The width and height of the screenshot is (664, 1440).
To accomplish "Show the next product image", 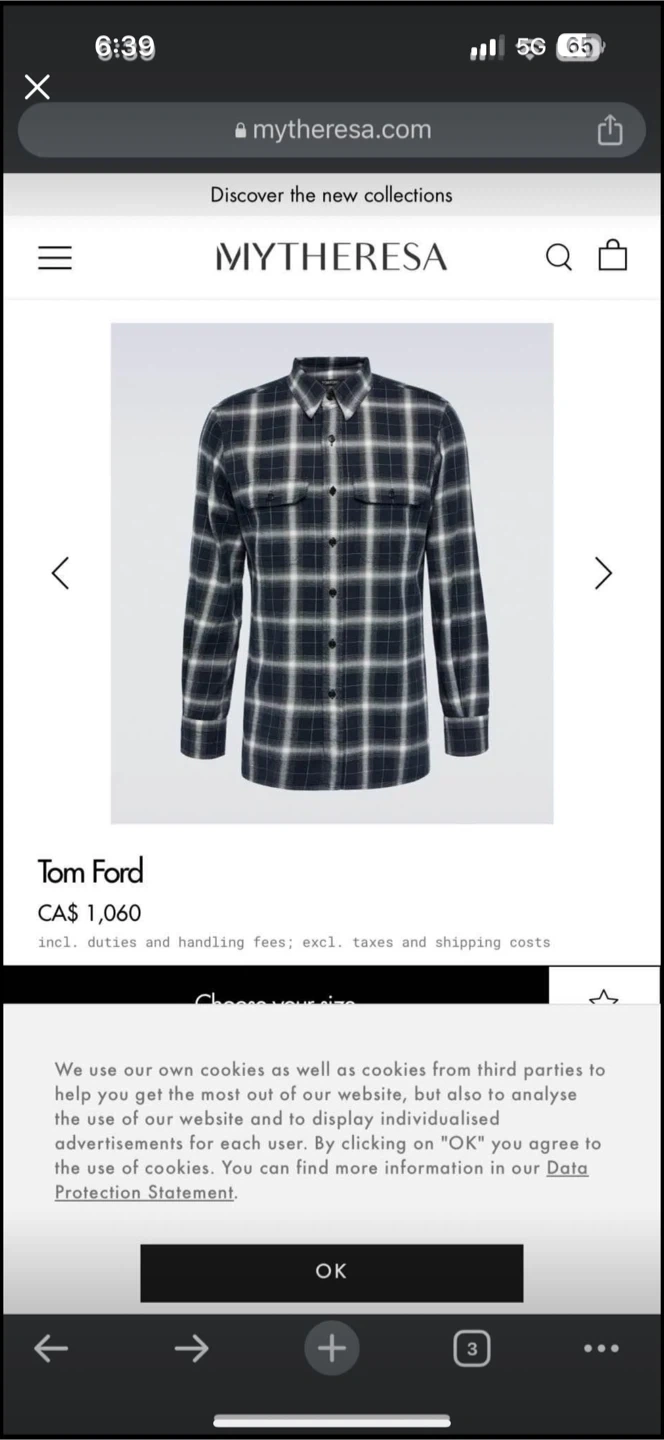I will (603, 573).
